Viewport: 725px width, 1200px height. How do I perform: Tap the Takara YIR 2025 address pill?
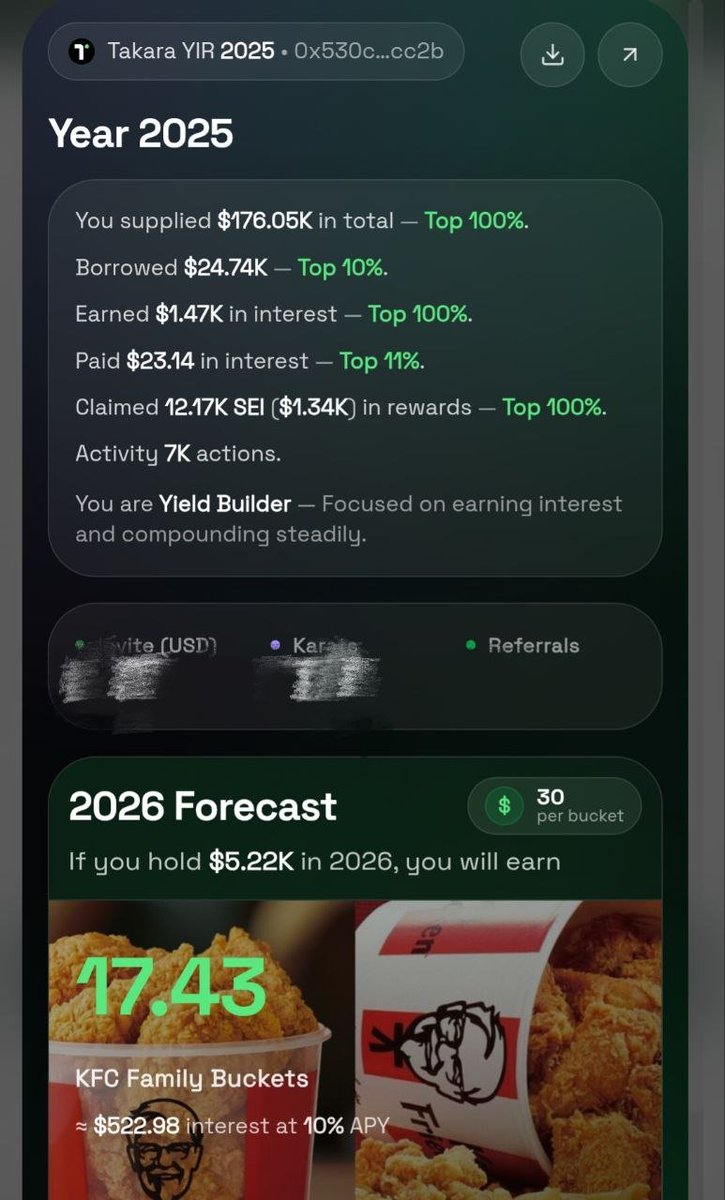point(256,51)
